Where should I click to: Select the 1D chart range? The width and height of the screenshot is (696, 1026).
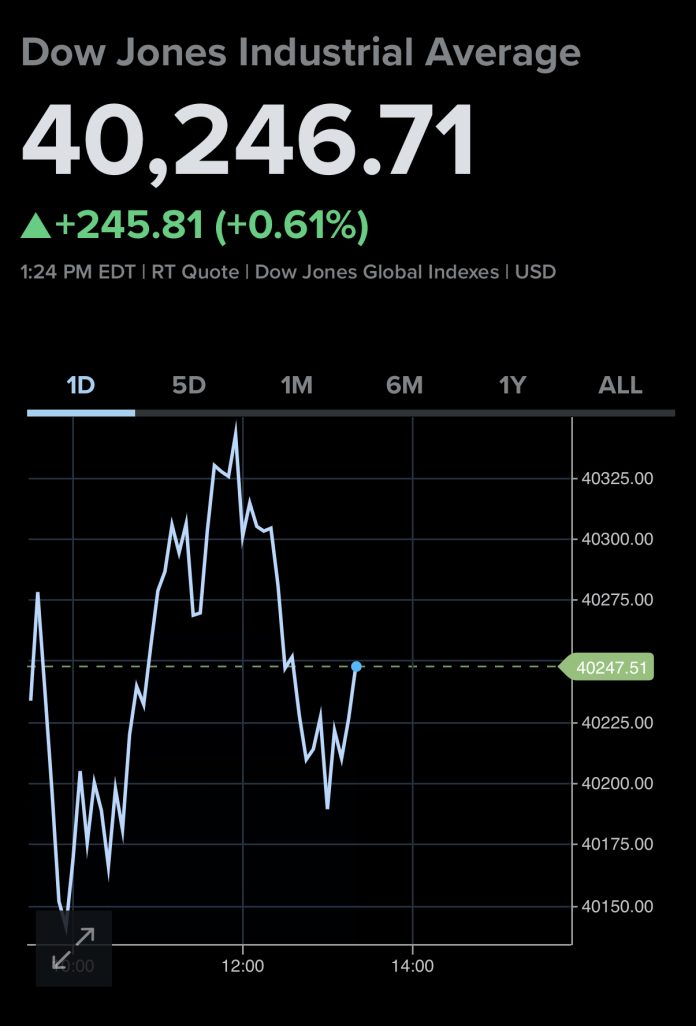point(80,386)
